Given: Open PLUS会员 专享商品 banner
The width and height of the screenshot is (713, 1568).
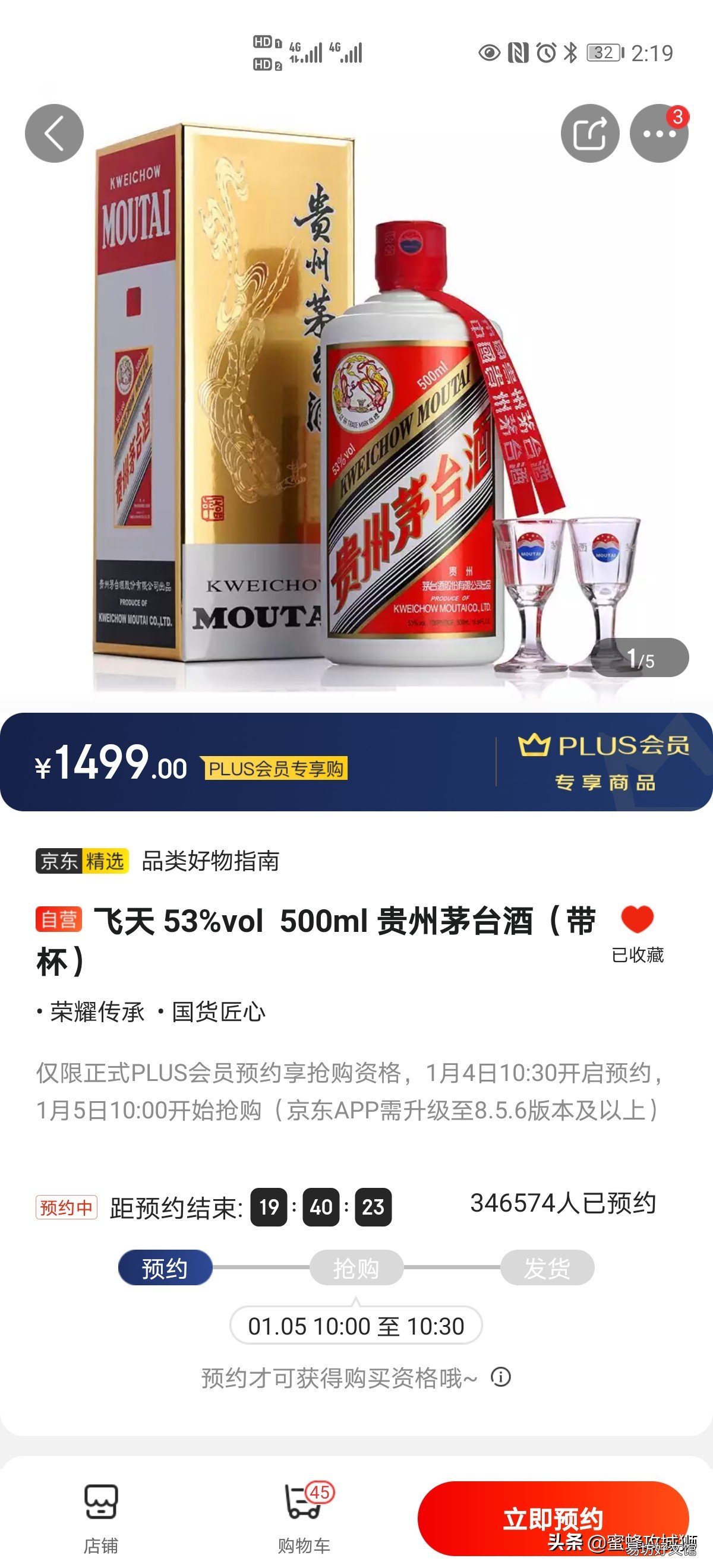Looking at the screenshot, I should point(604,762).
